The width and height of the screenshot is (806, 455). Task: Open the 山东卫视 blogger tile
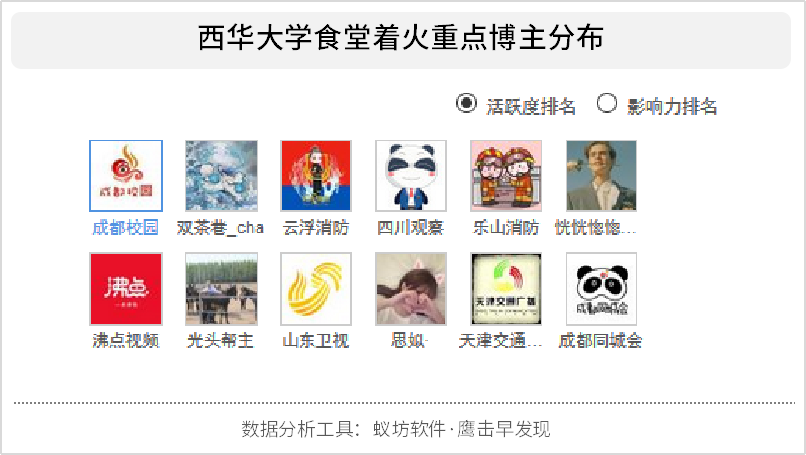click(x=316, y=289)
